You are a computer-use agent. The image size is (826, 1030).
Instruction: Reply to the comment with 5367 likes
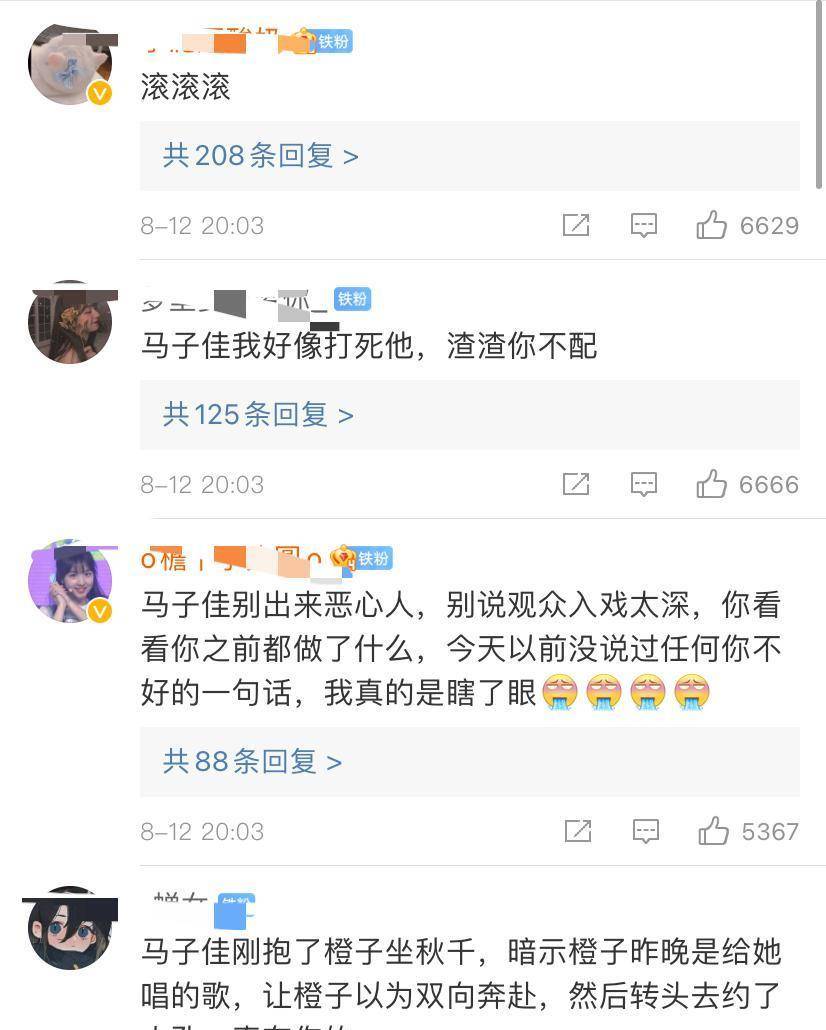tap(646, 831)
